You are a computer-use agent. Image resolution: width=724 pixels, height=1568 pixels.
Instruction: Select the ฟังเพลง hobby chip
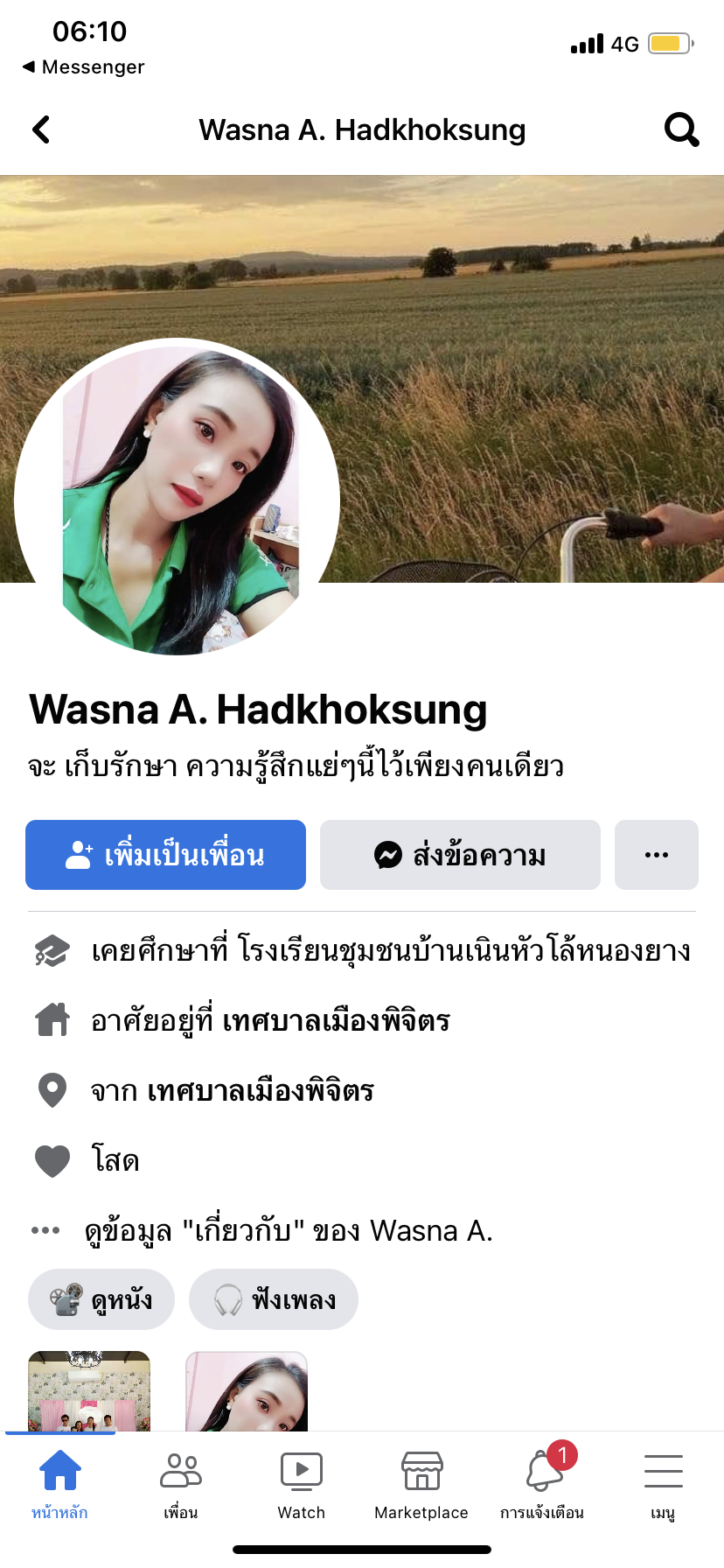click(x=274, y=1299)
